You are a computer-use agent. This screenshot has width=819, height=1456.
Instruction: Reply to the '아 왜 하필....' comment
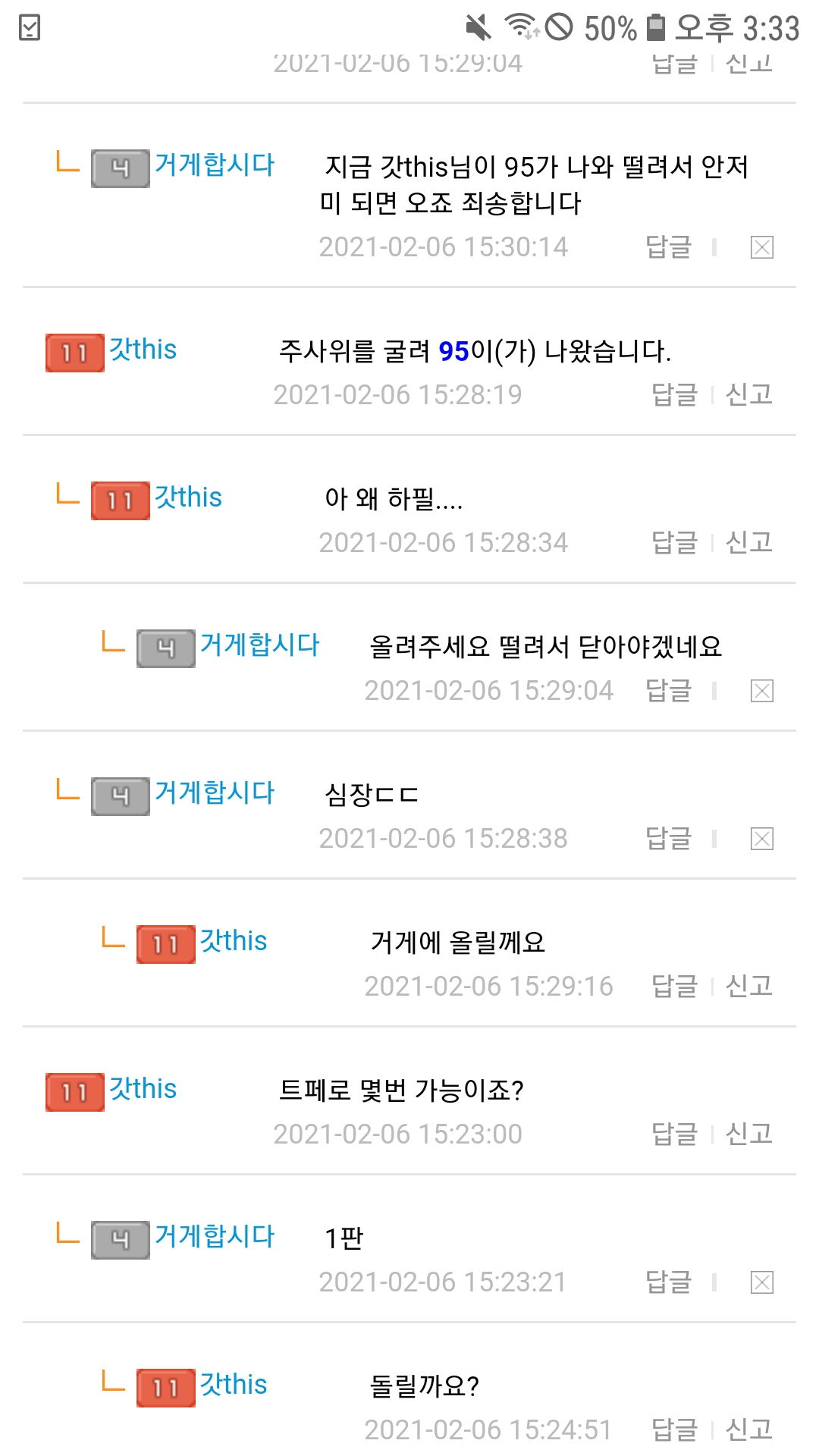tap(674, 543)
